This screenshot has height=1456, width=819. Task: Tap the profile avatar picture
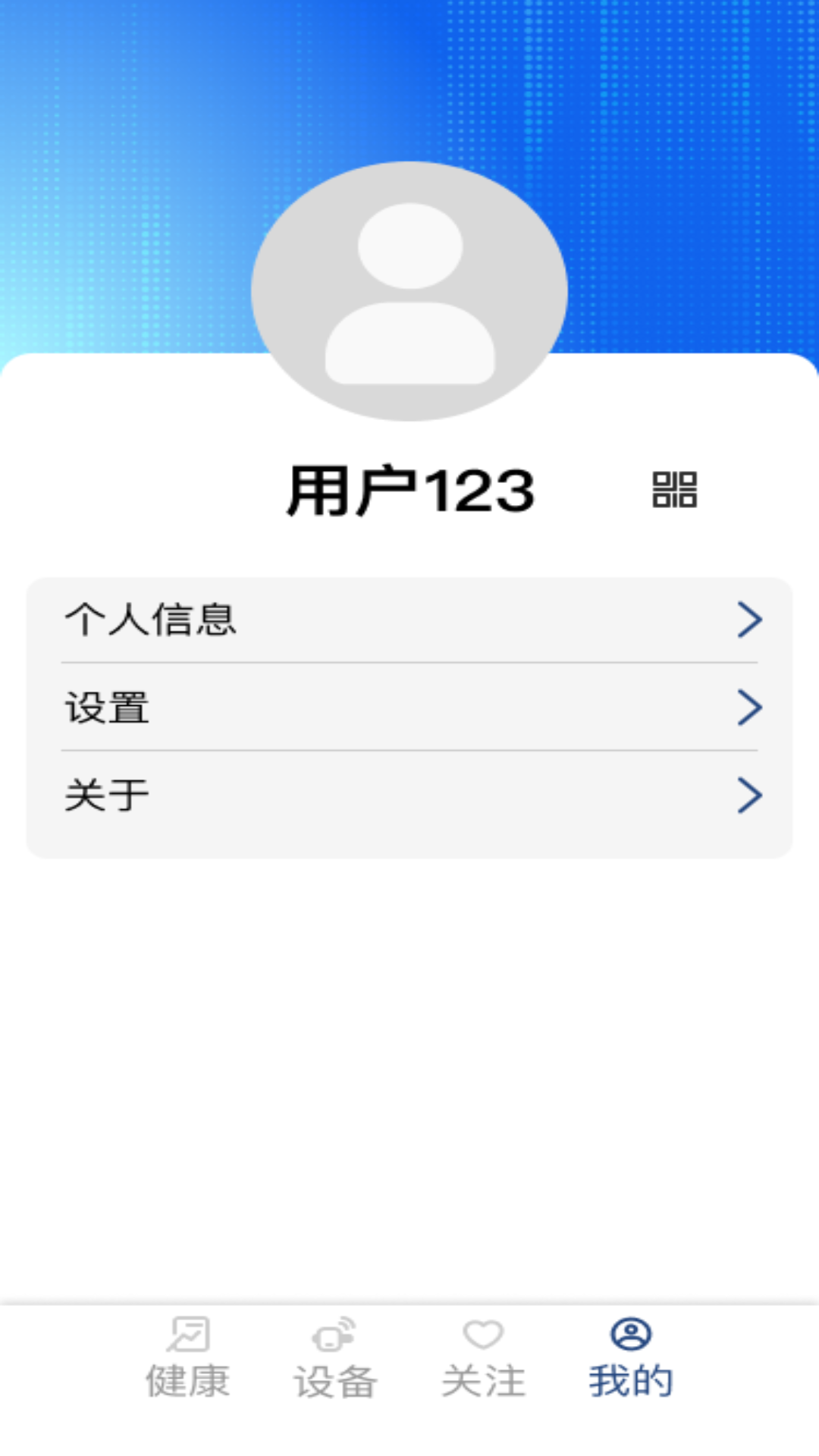pyautogui.click(x=409, y=291)
